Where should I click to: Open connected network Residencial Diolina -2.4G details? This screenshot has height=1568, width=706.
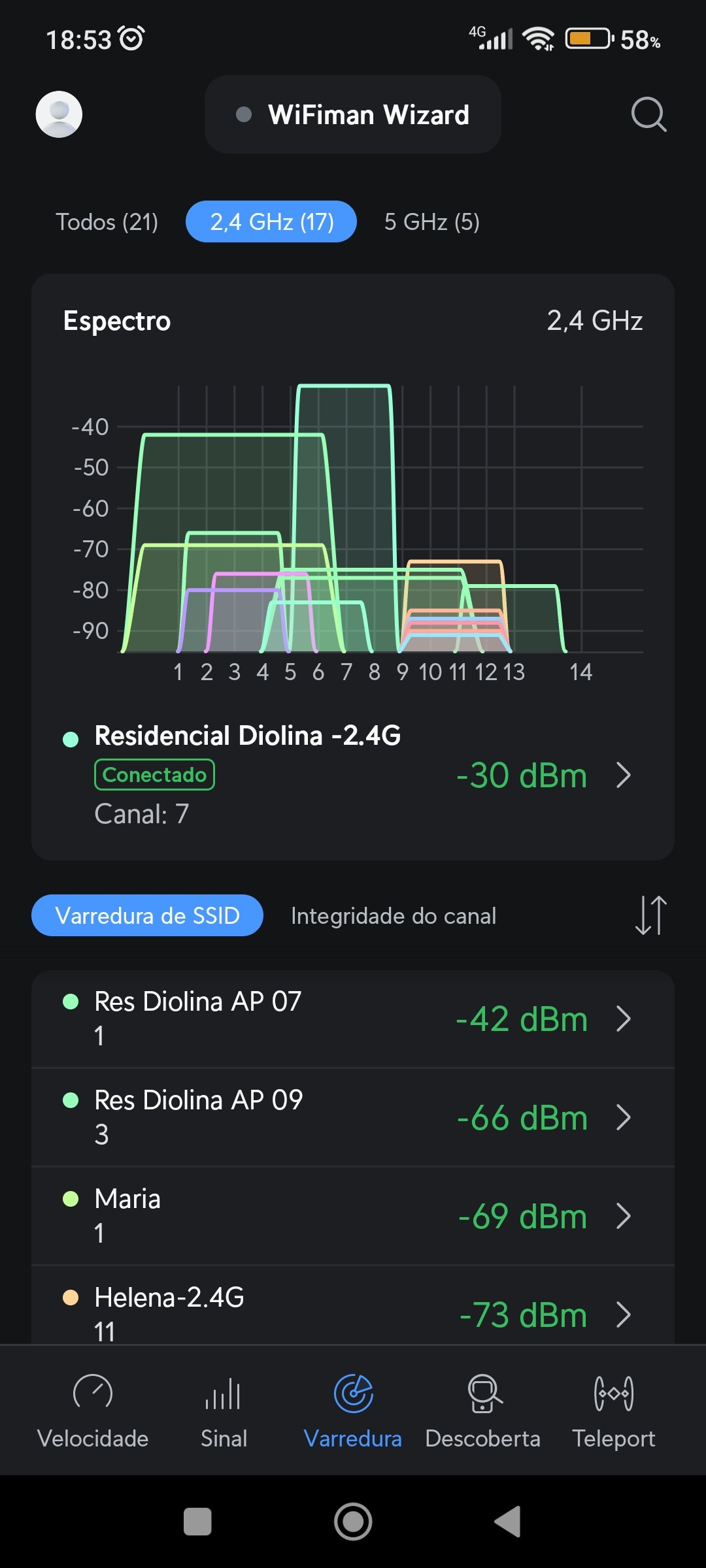pyautogui.click(x=353, y=775)
